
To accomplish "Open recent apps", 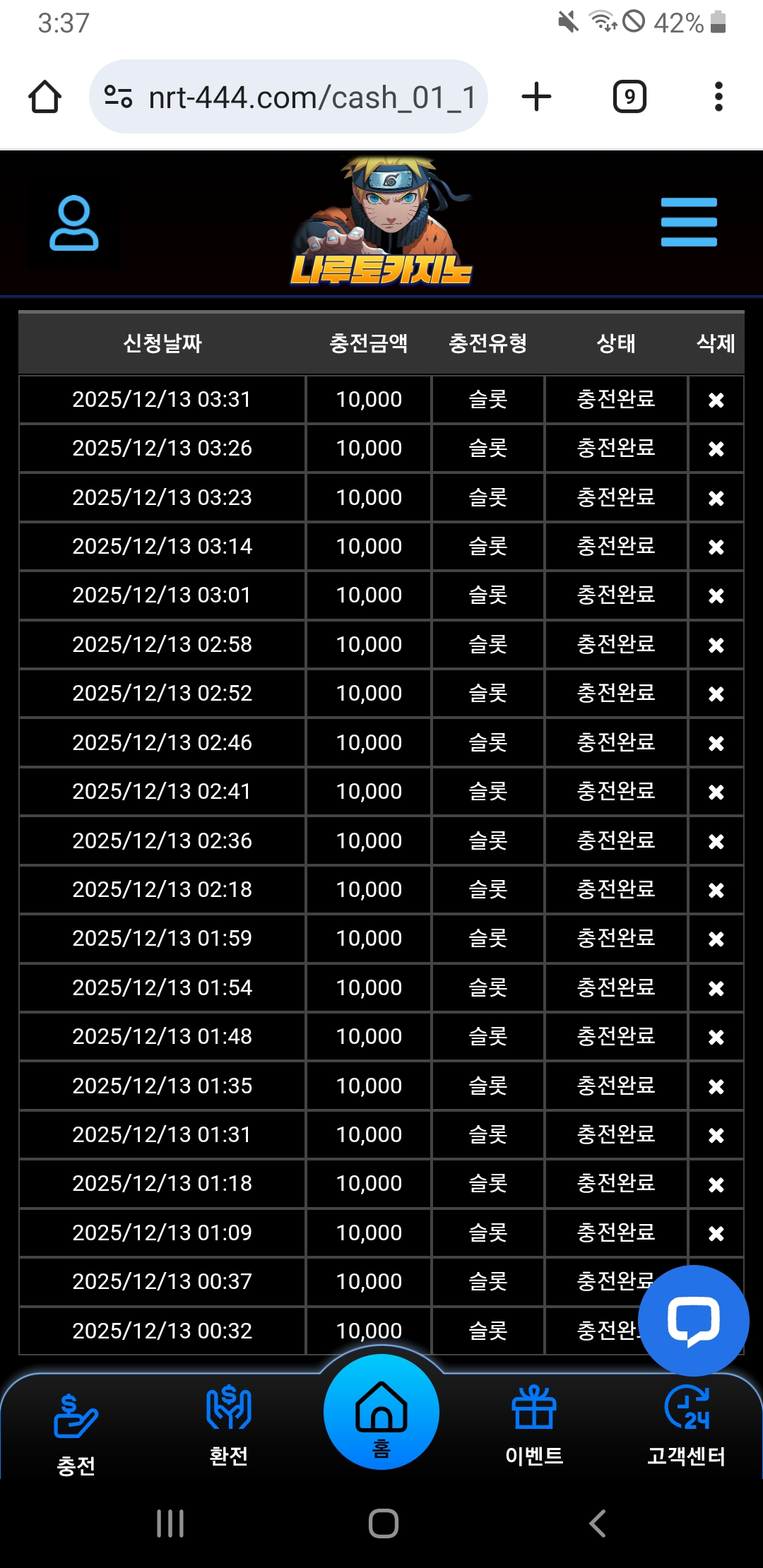I will 170,1524.
